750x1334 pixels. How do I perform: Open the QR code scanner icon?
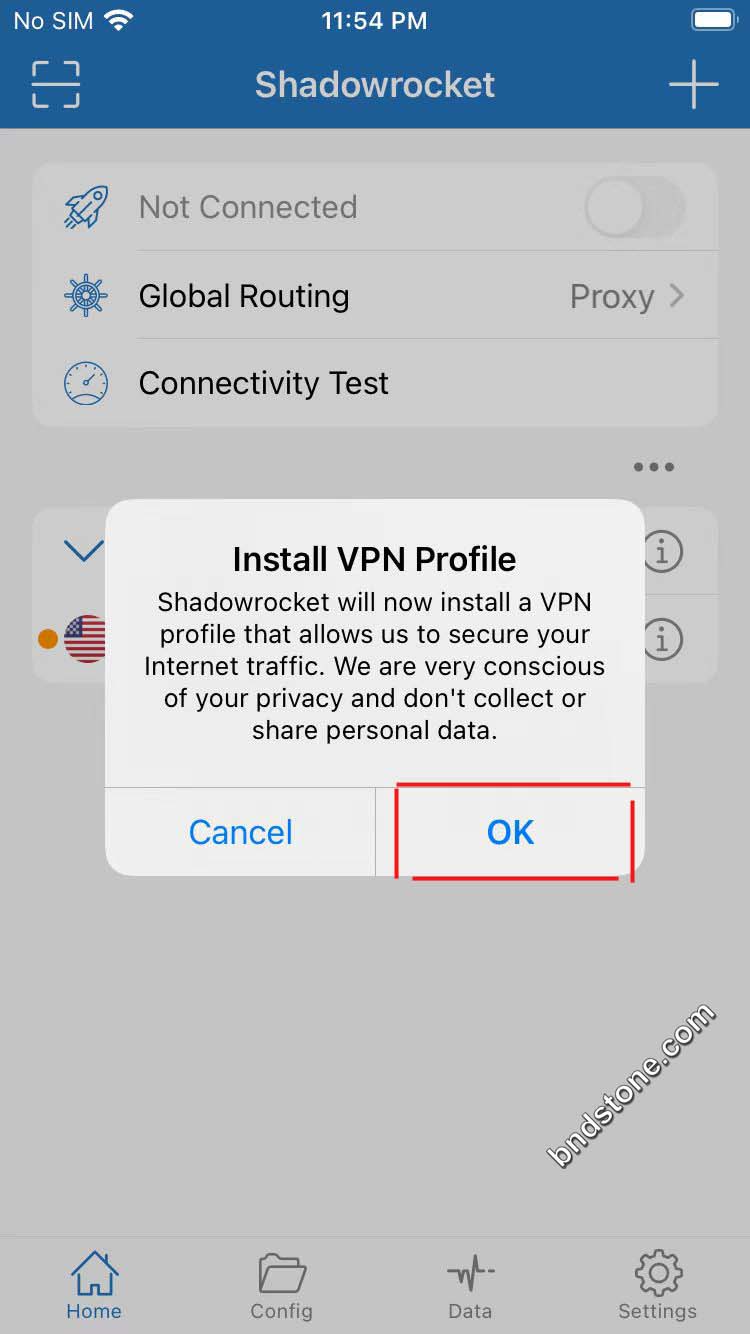(x=56, y=84)
